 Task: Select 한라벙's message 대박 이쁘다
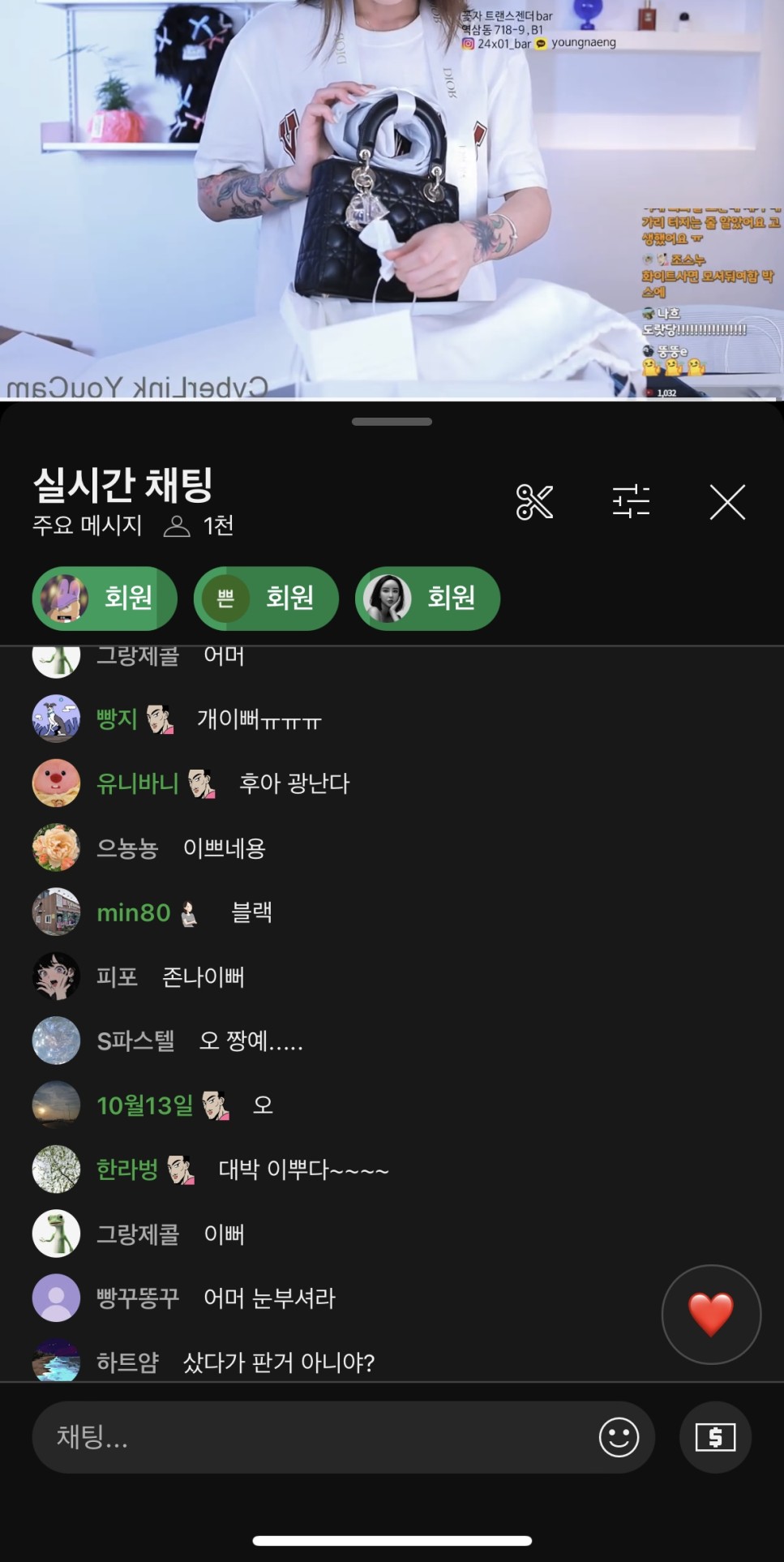[x=303, y=1169]
